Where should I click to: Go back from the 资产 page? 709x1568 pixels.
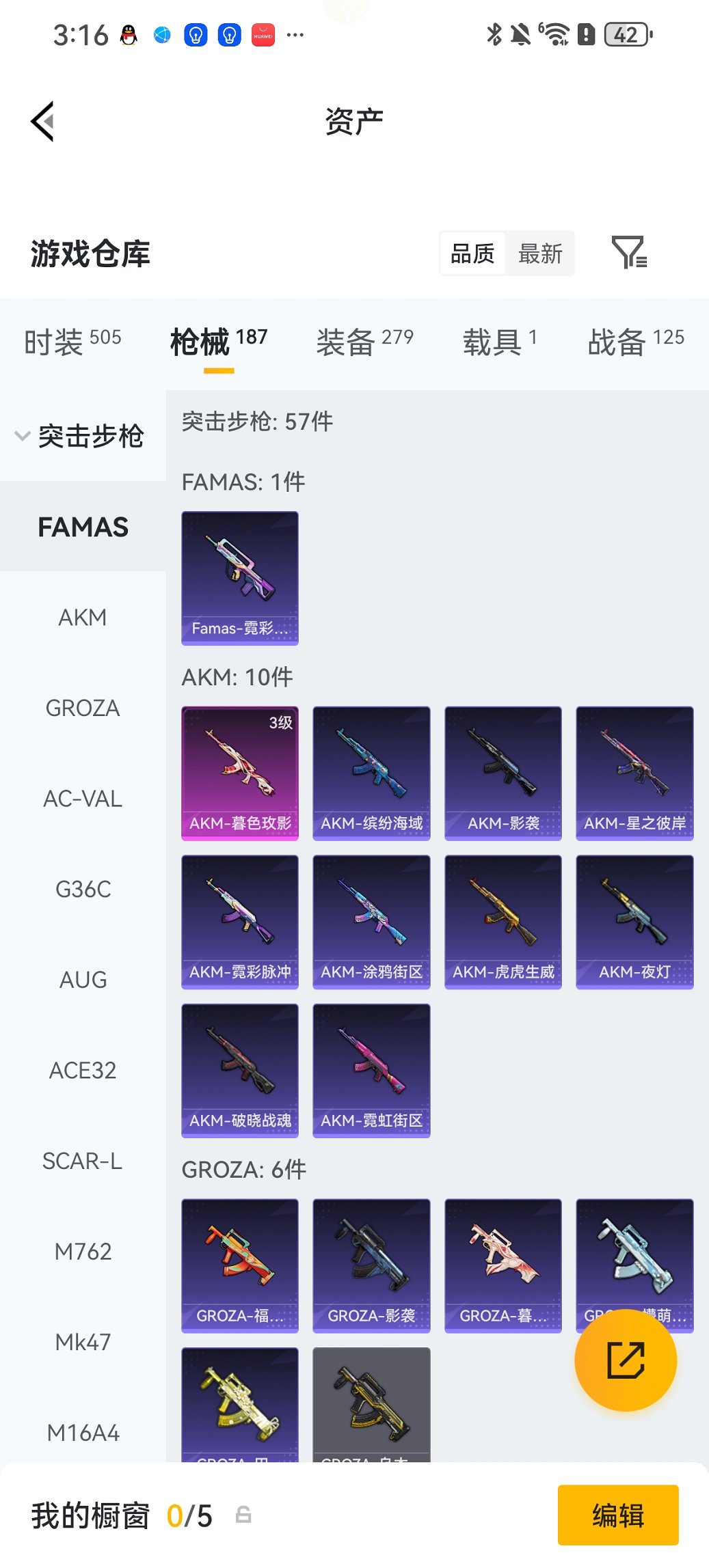[x=42, y=122]
